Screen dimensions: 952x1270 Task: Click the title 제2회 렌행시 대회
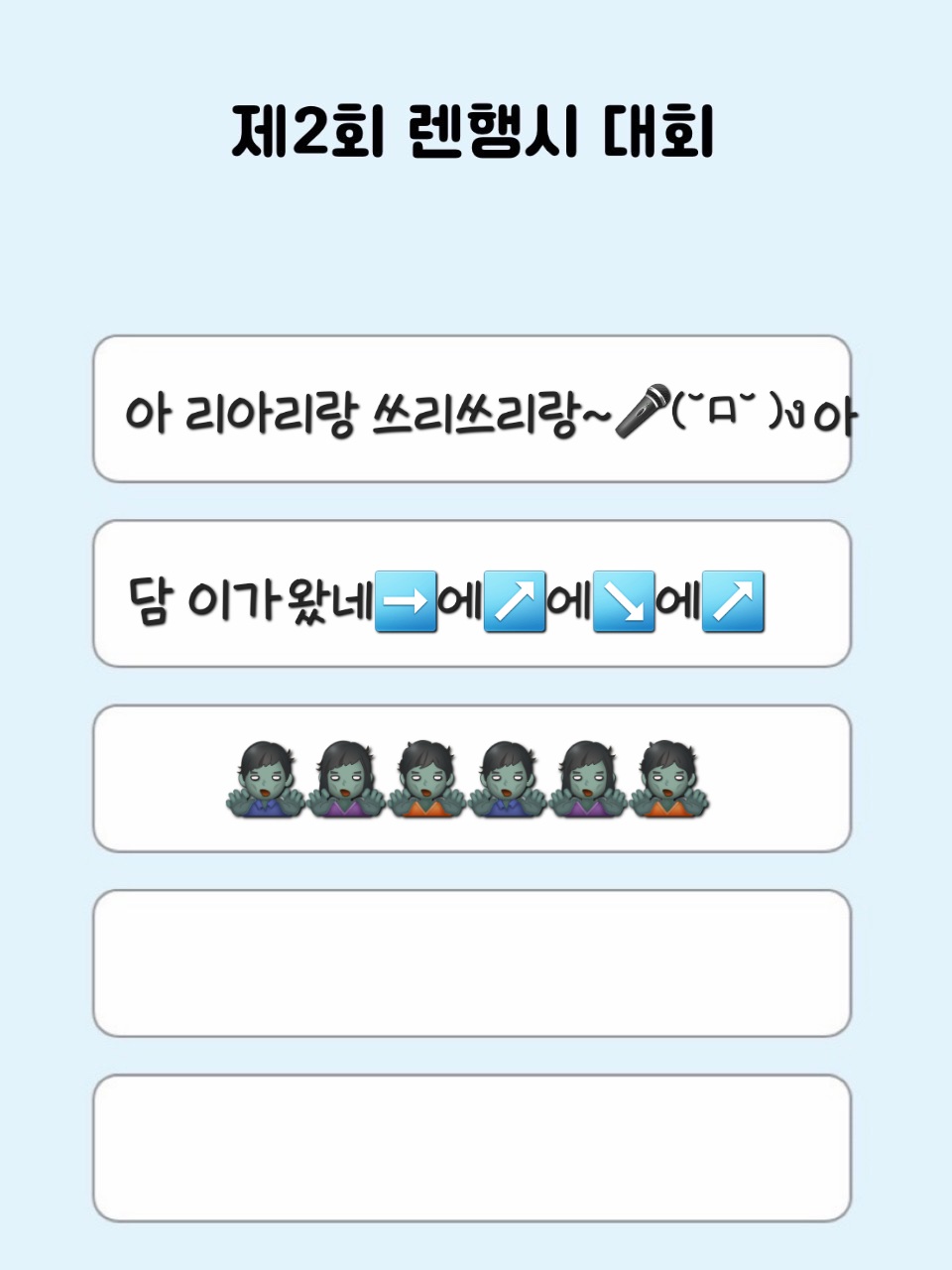click(476, 129)
